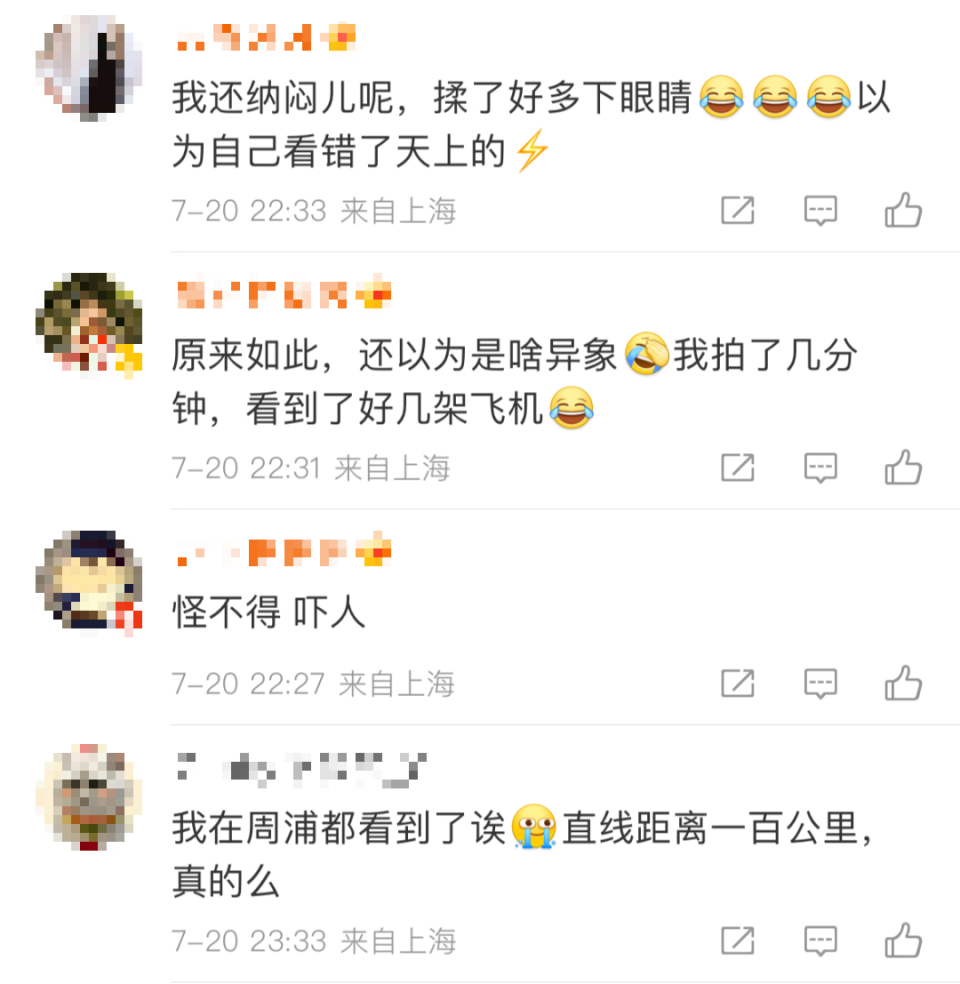Click the thumbs-up icon on the fourth comment
The image size is (960, 984).
click(x=903, y=938)
